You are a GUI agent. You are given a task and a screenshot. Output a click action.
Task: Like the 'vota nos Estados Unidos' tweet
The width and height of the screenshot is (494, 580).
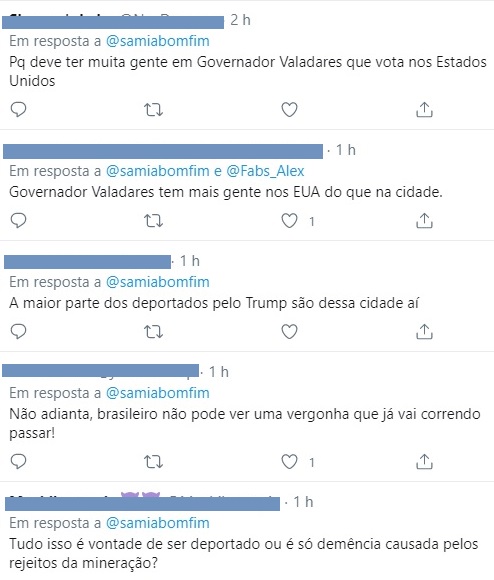[x=289, y=110]
